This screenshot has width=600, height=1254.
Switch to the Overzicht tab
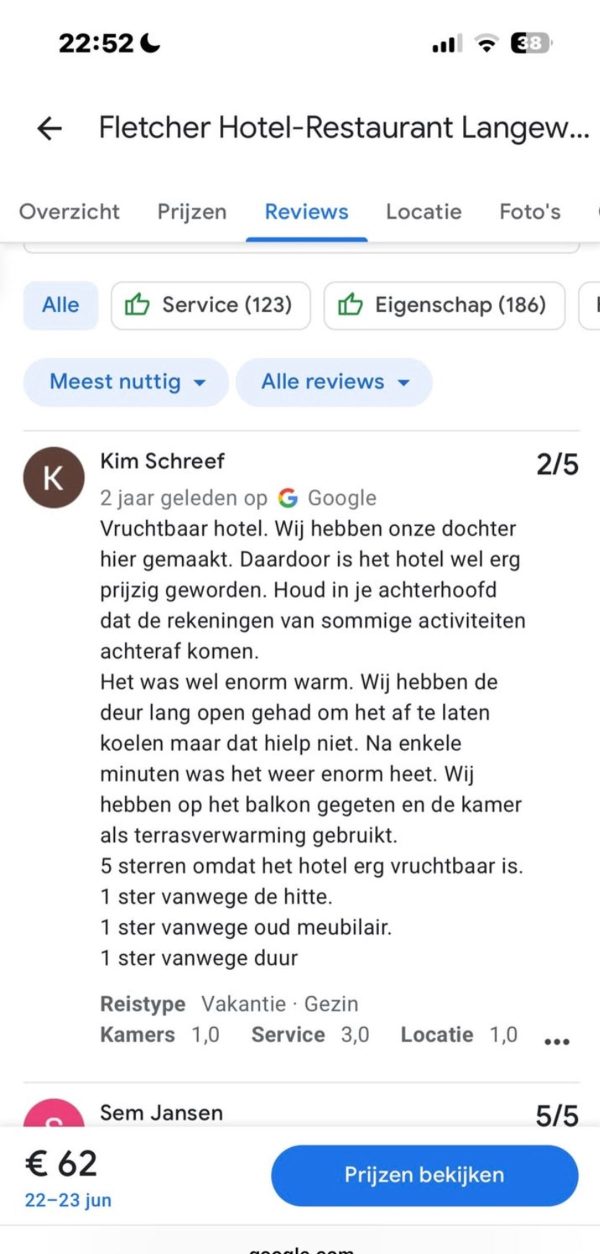[x=69, y=211]
